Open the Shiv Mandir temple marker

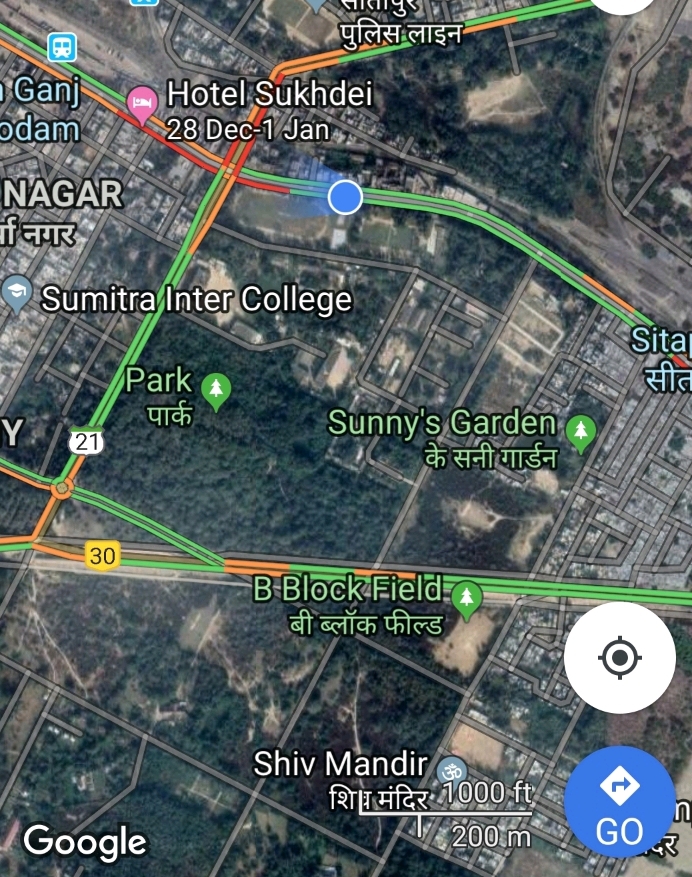coord(450,770)
